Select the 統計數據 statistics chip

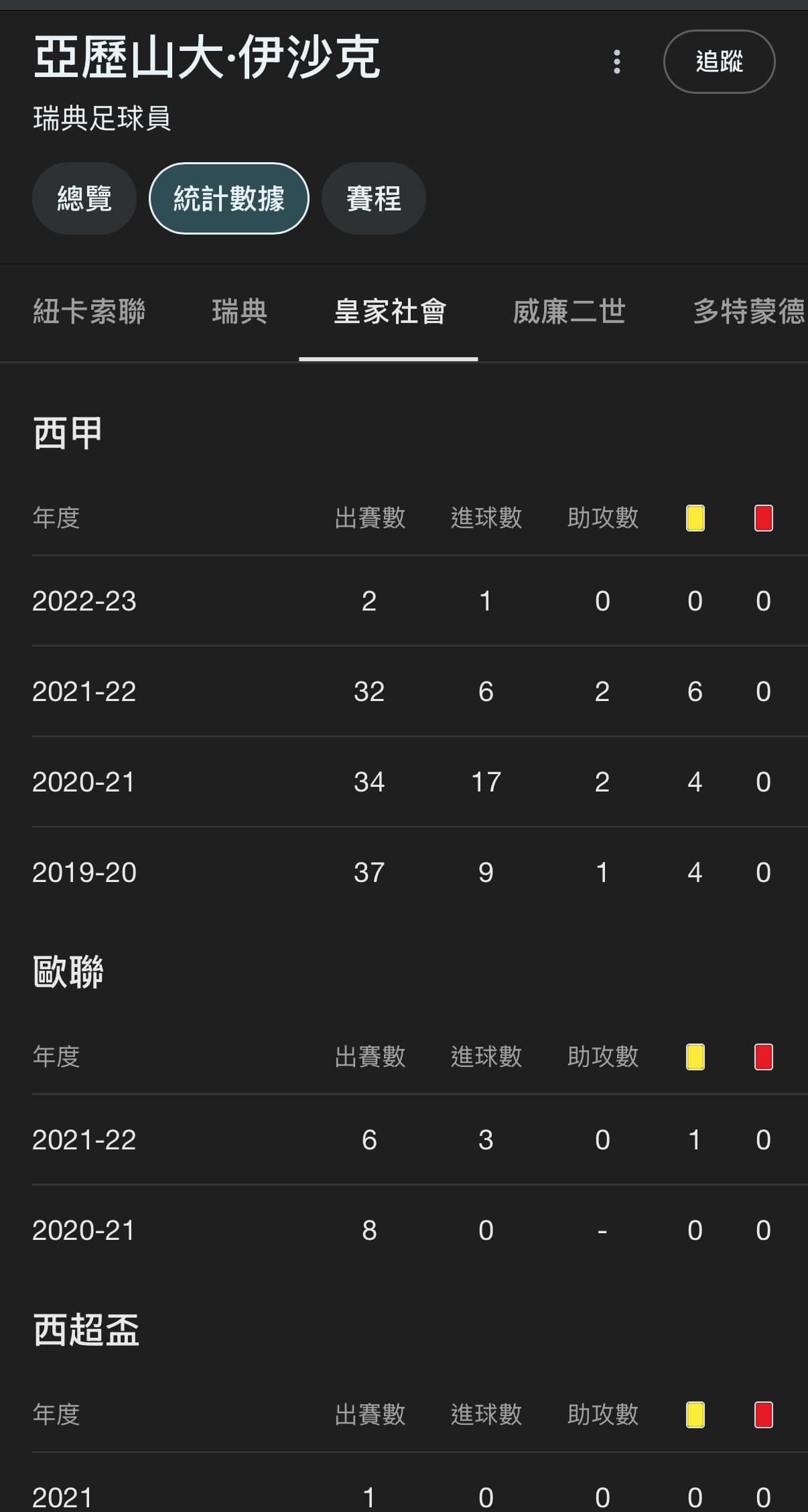(x=229, y=198)
